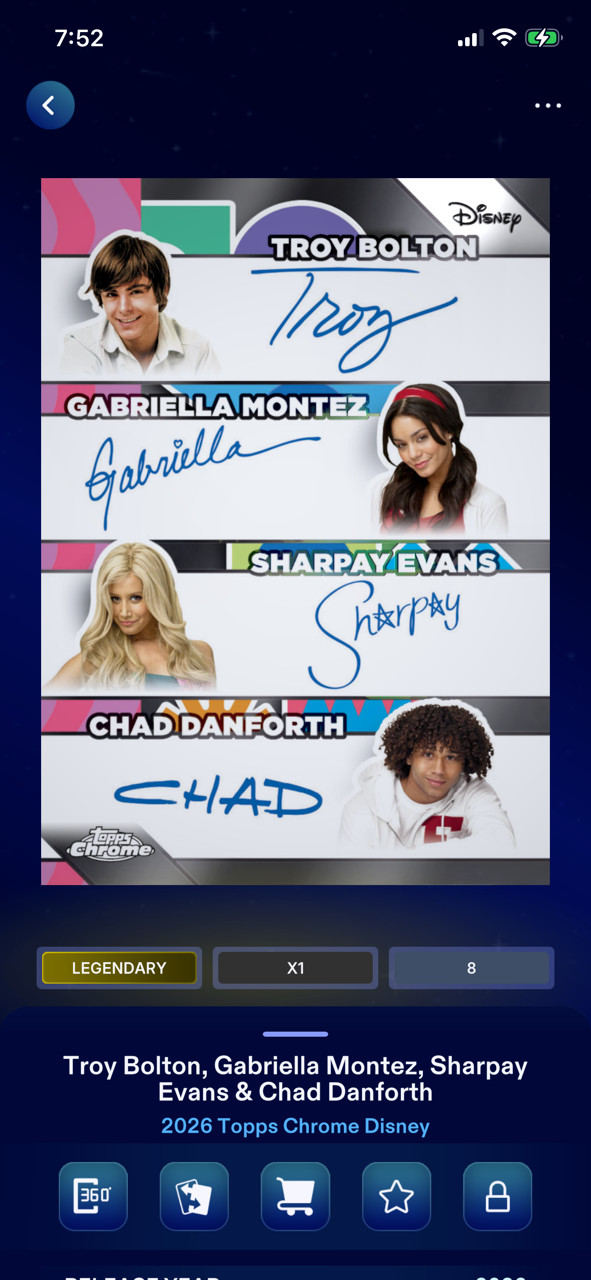Open the 2026 Topps Chrome Disney set link

pos(295,1126)
